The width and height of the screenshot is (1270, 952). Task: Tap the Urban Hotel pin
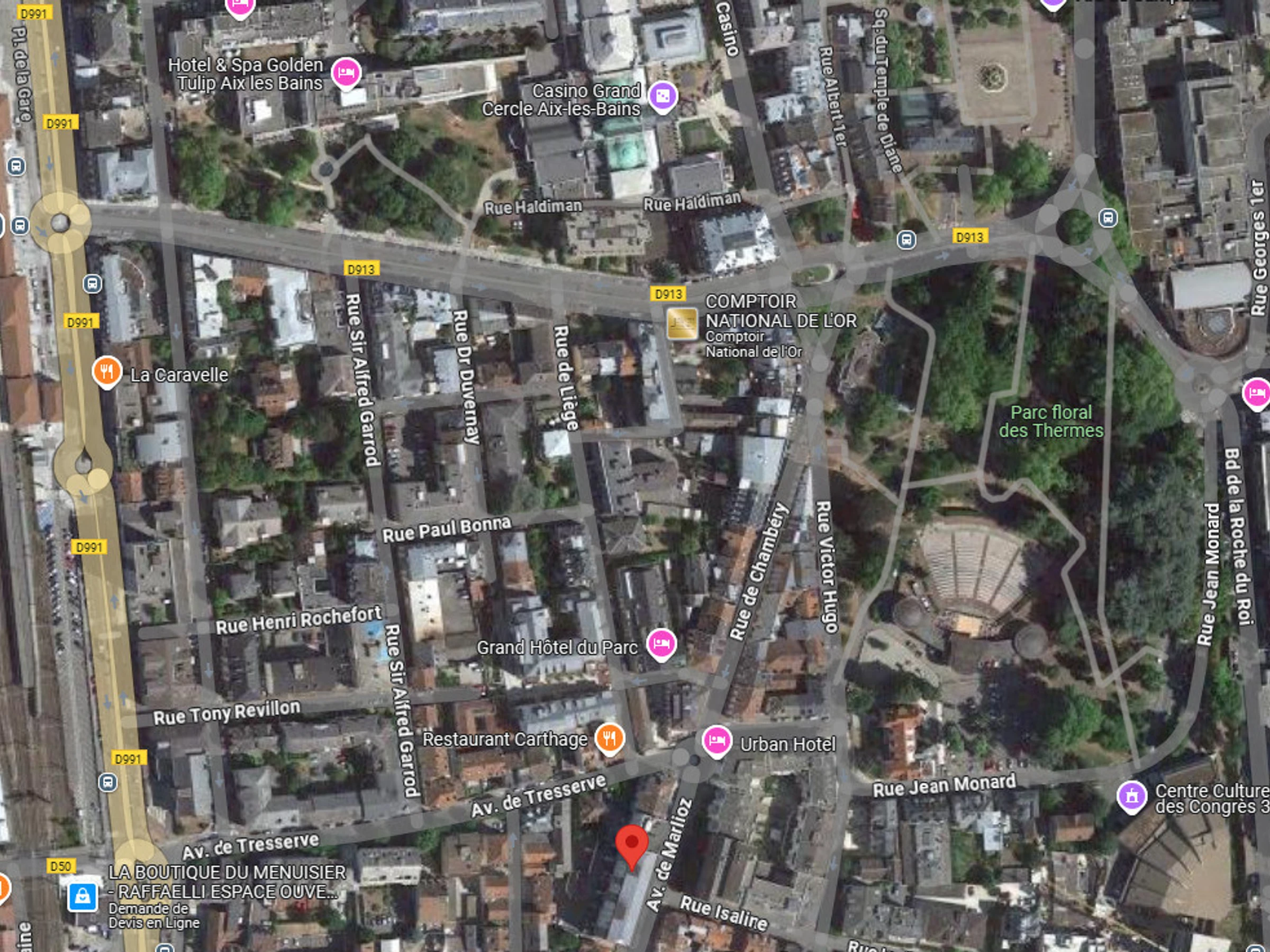pos(716,741)
